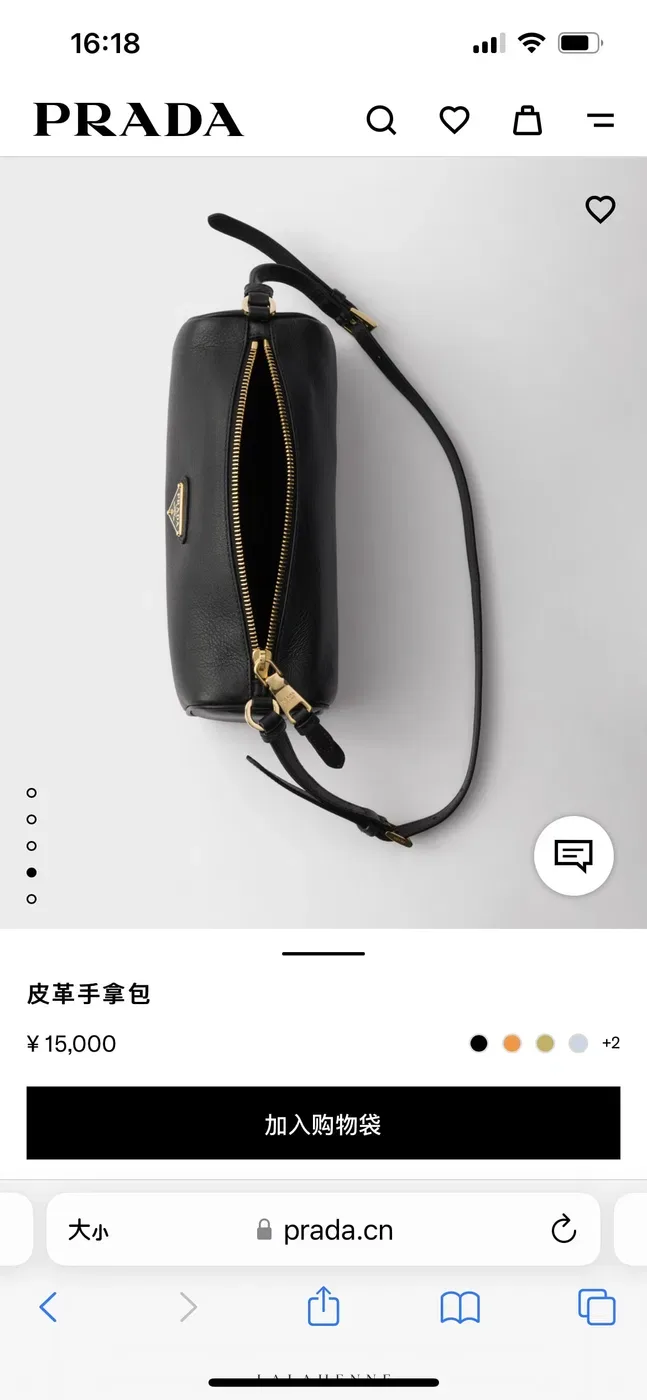Open the 大小 text size menu in Safari
The width and height of the screenshot is (647, 1400).
coord(88,1230)
